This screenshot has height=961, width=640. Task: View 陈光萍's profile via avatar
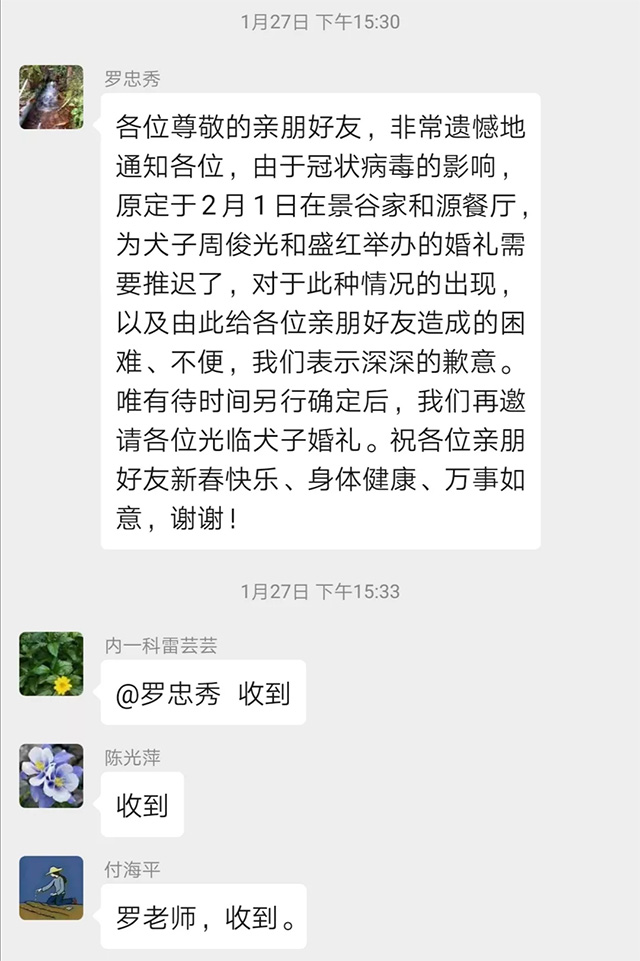[51, 775]
